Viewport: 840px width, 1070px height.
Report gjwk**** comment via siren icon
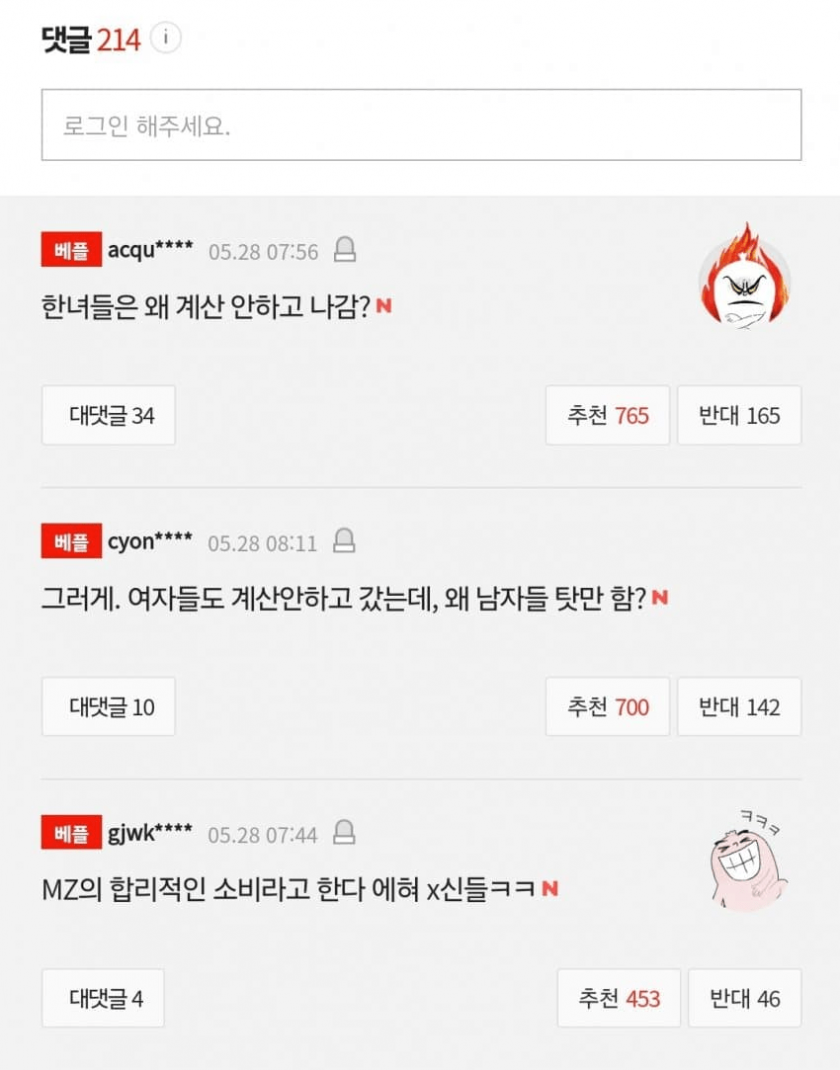(x=343, y=832)
